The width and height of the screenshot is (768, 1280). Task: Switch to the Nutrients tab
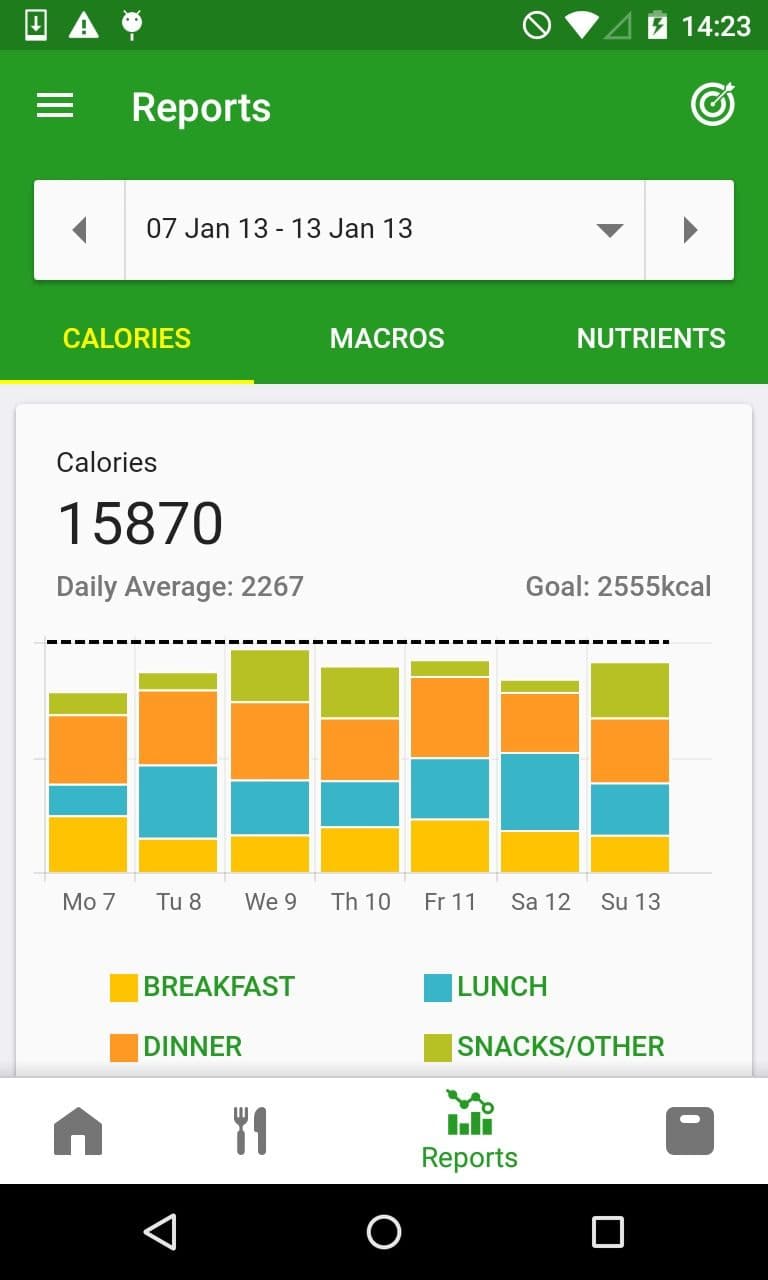pyautogui.click(x=651, y=338)
